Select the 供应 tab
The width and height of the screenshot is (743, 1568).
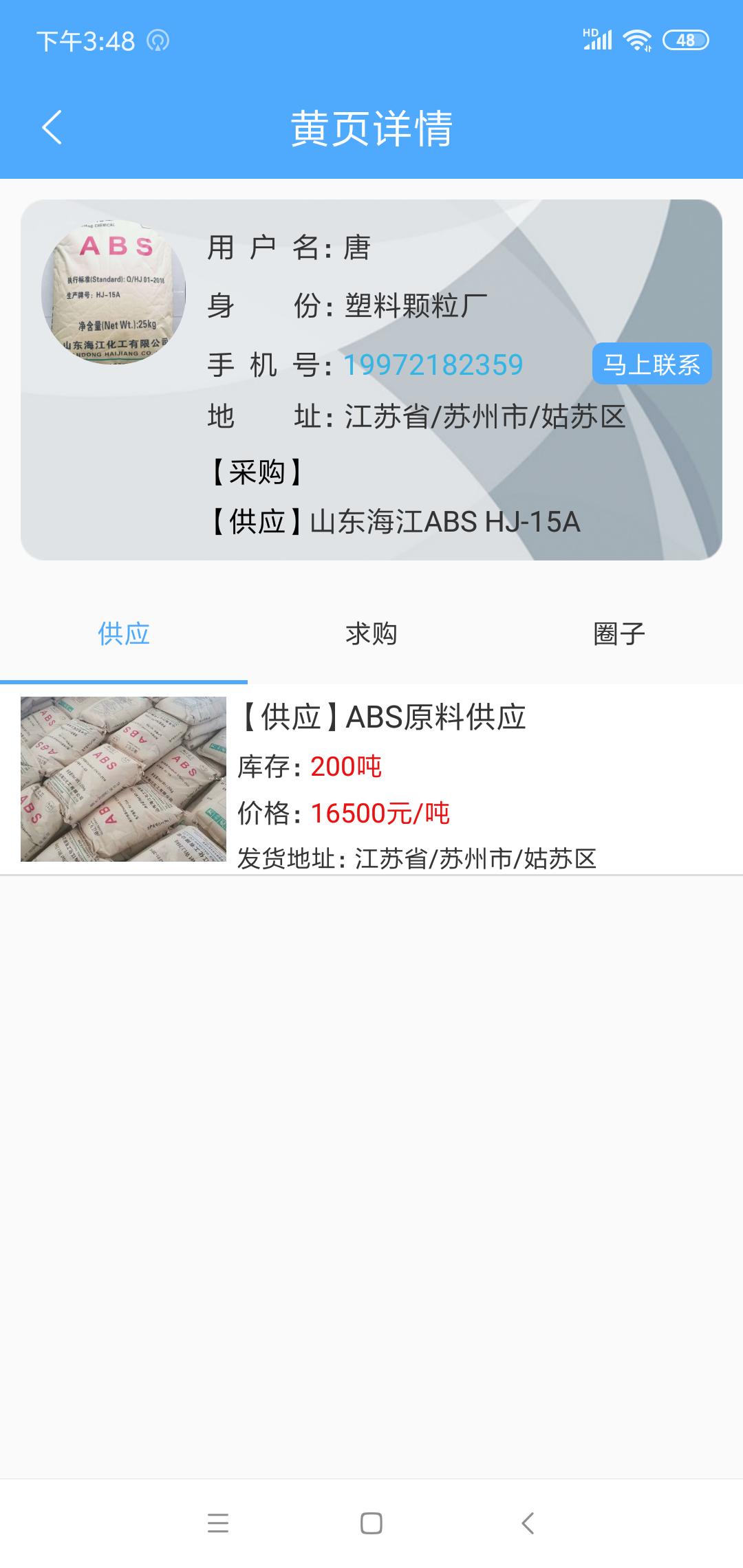(x=124, y=633)
